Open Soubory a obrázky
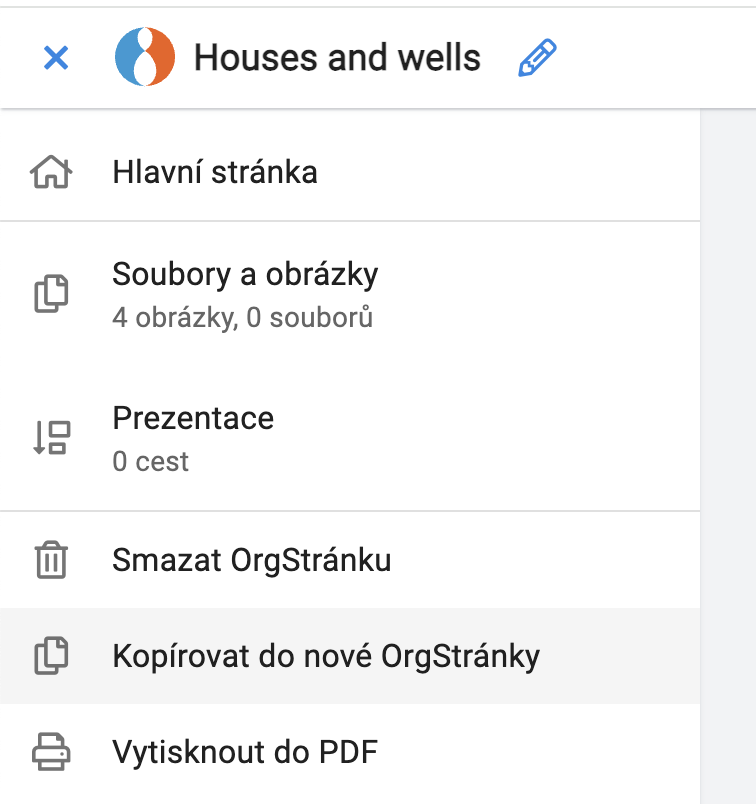Image resolution: width=756 pixels, height=804 pixels. tap(245, 293)
